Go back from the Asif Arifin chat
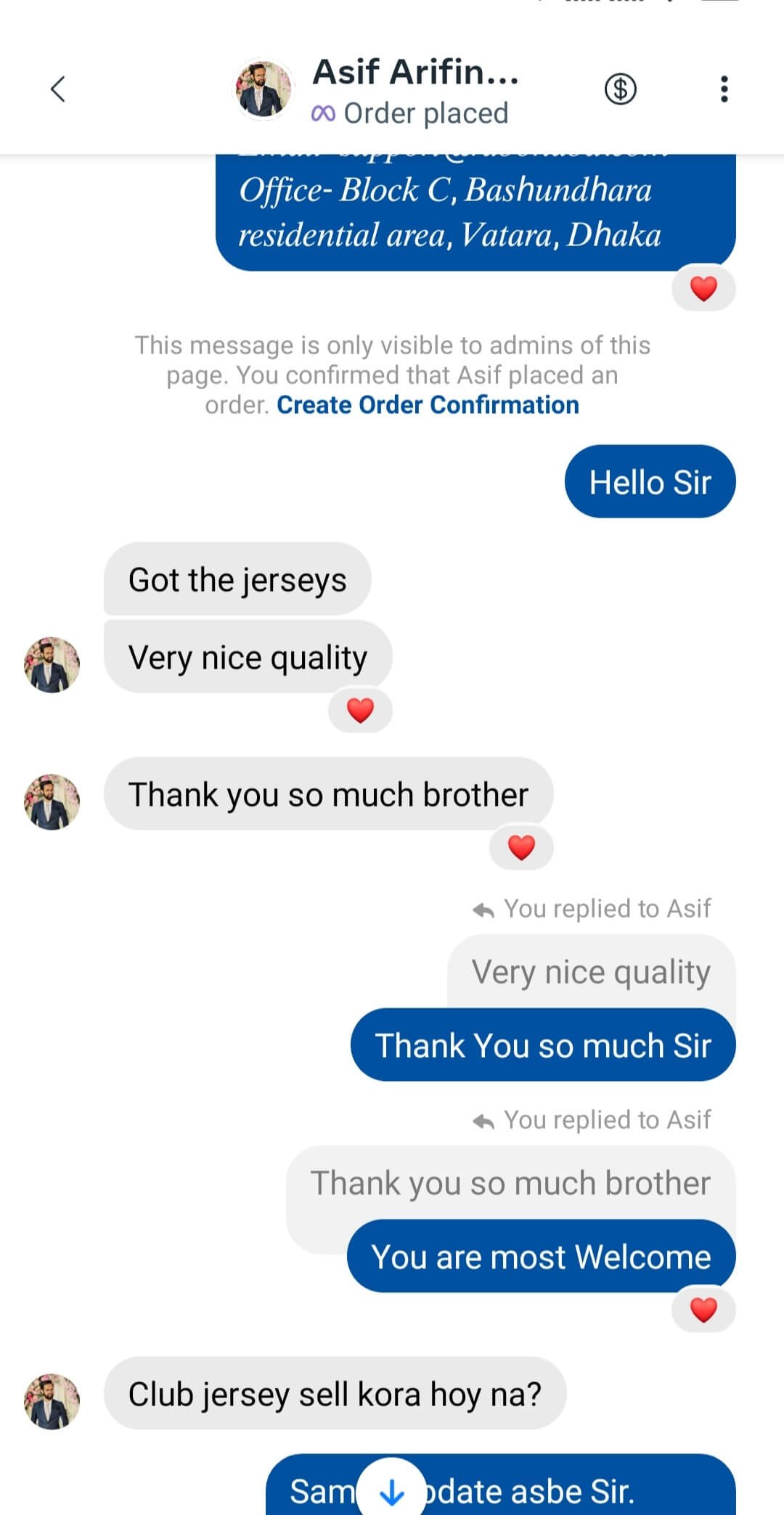 [x=58, y=89]
